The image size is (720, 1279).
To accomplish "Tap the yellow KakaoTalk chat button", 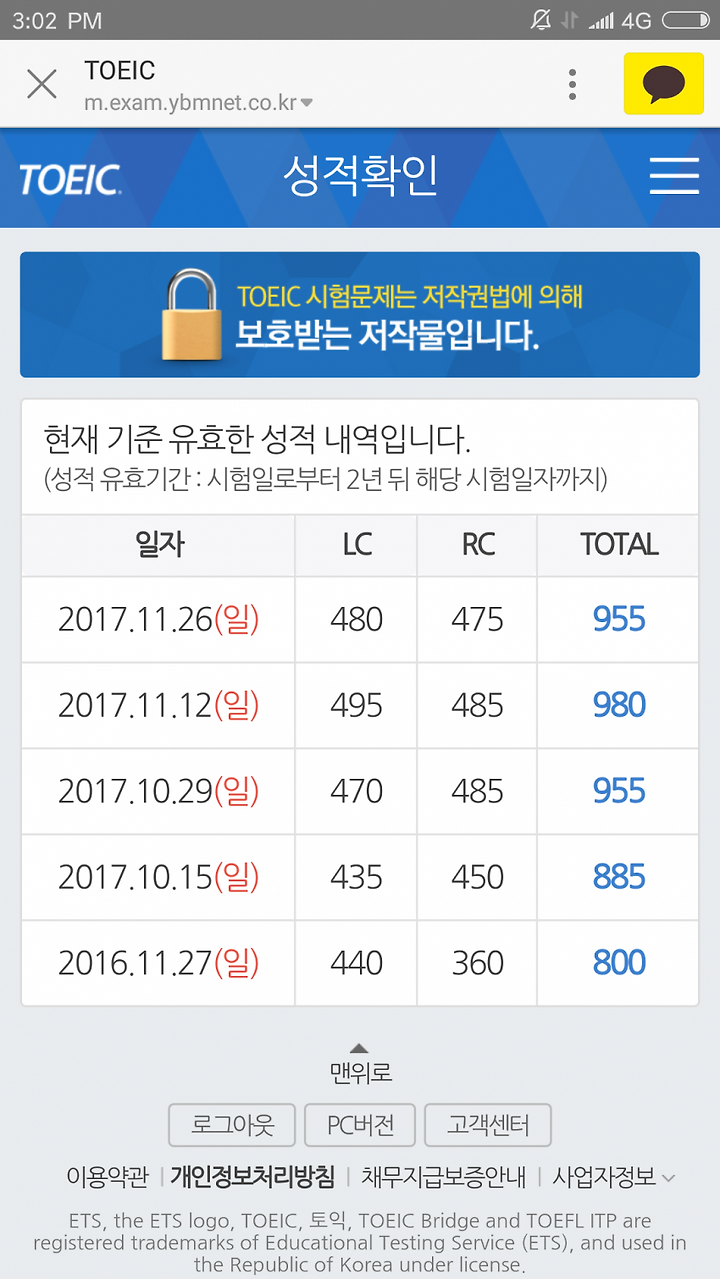I will [x=663, y=84].
